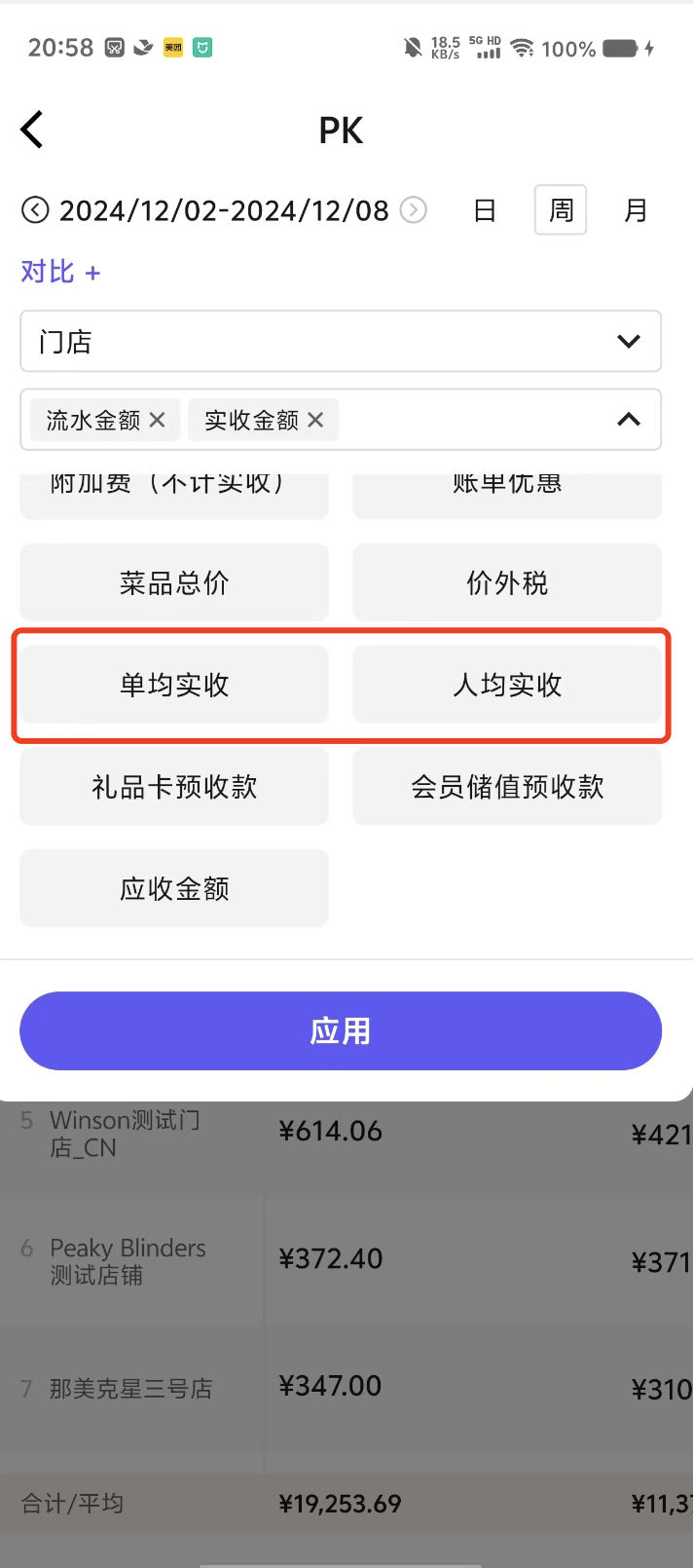
Task: Remove the 实收金额 chip
Action: tap(315, 420)
